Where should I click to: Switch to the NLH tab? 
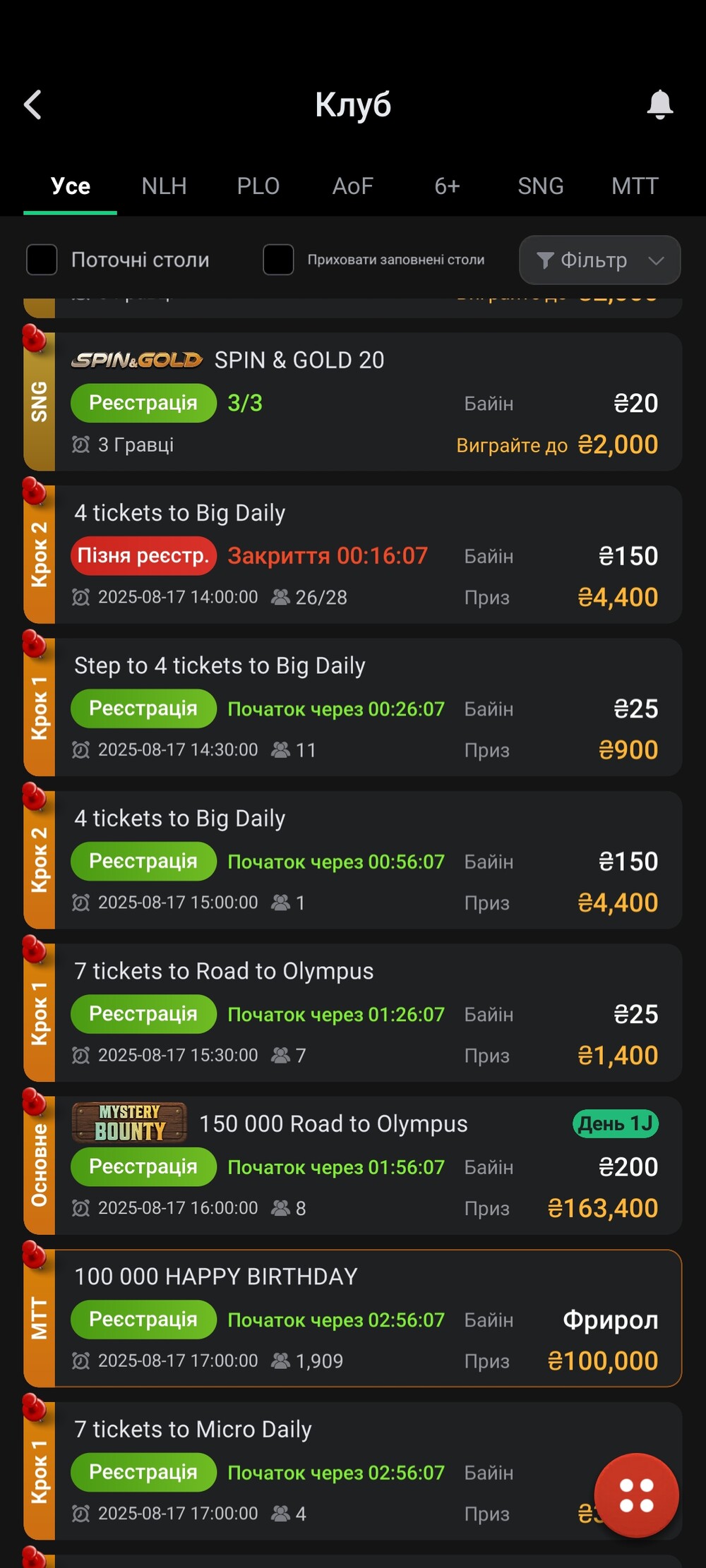tap(164, 186)
